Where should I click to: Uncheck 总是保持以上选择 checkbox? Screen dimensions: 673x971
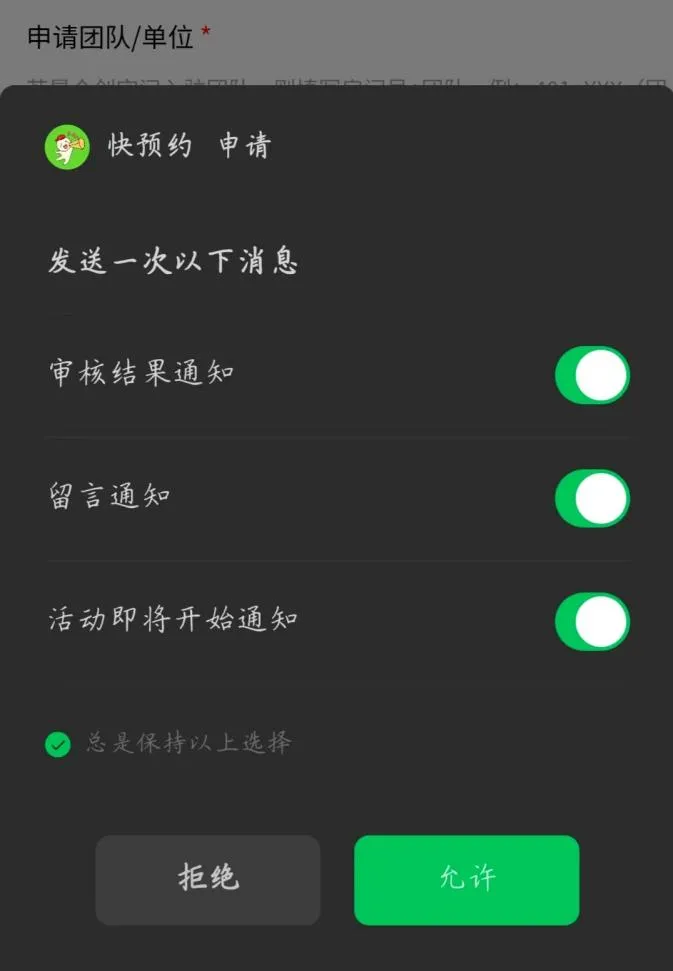58,744
